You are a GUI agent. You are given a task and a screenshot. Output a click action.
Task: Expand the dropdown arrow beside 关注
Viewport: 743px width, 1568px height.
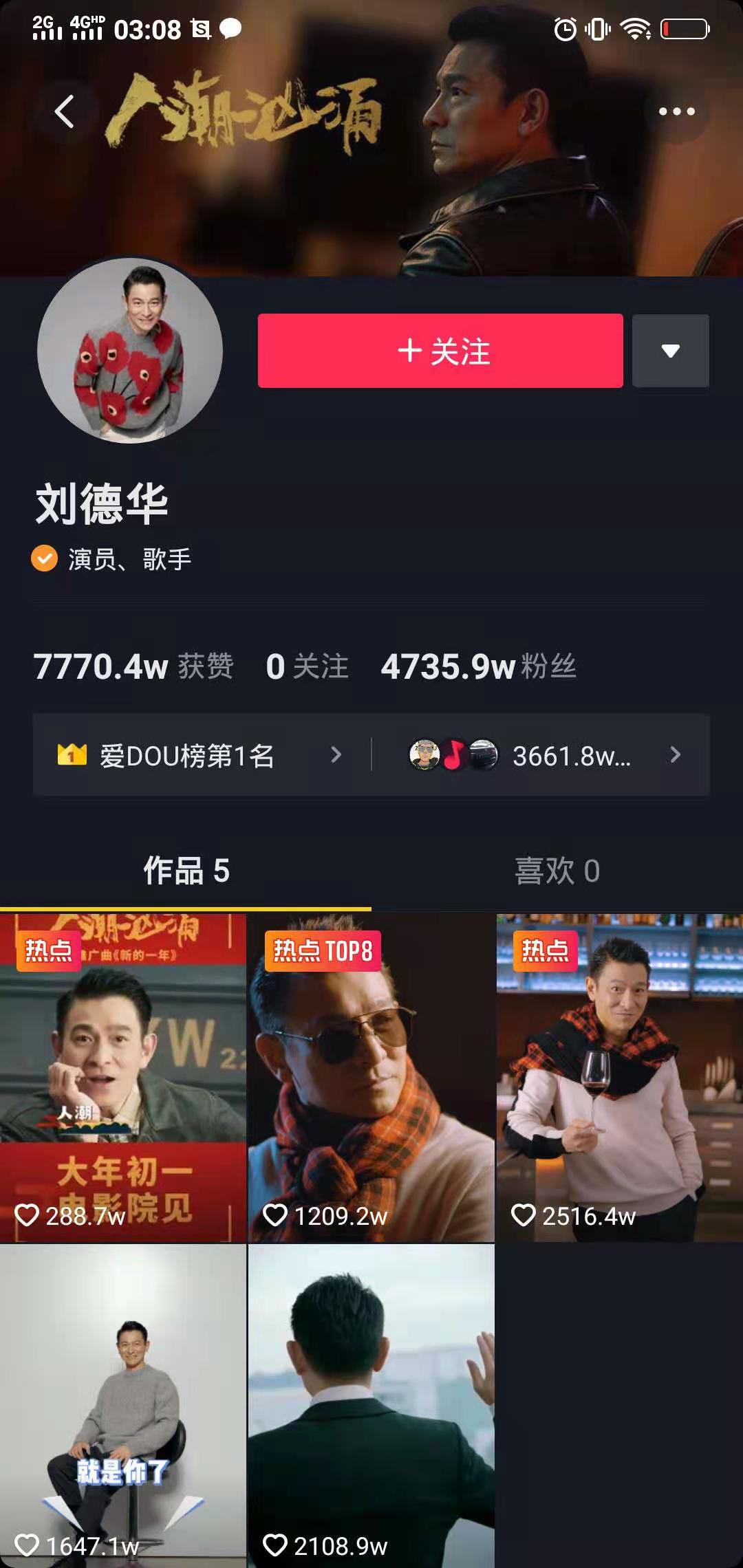point(670,351)
